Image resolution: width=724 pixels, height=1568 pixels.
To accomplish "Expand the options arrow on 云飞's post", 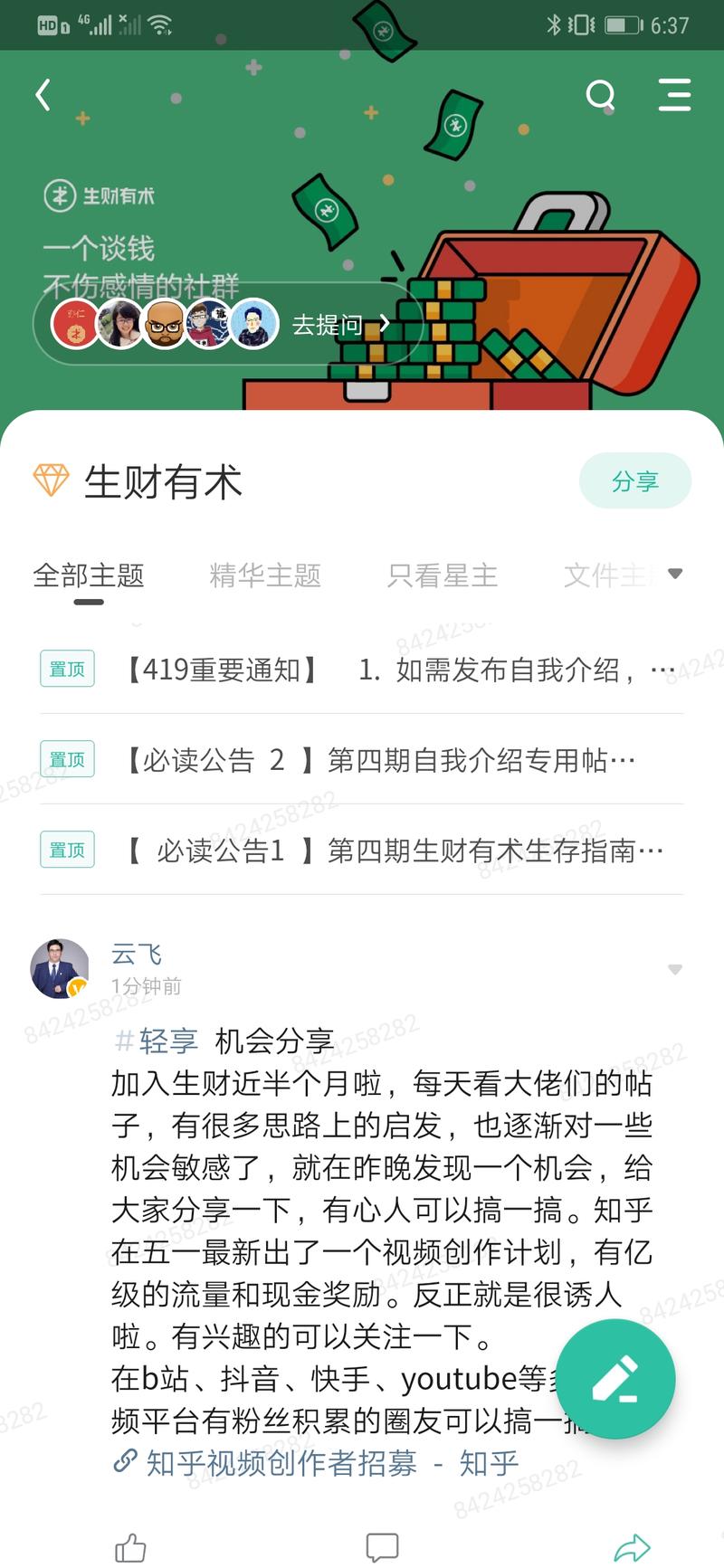I will (674, 969).
